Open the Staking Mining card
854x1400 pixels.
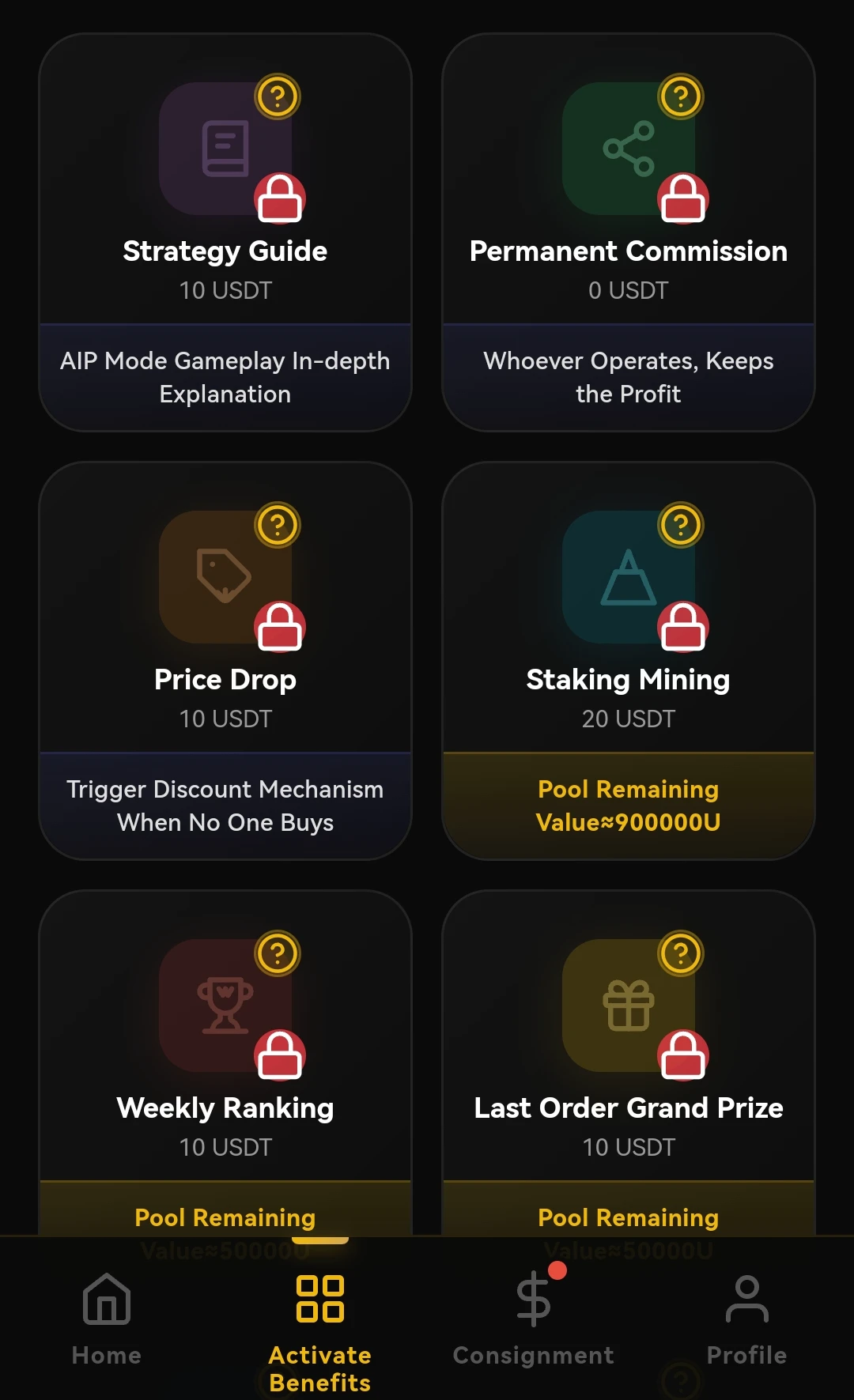tap(629, 661)
